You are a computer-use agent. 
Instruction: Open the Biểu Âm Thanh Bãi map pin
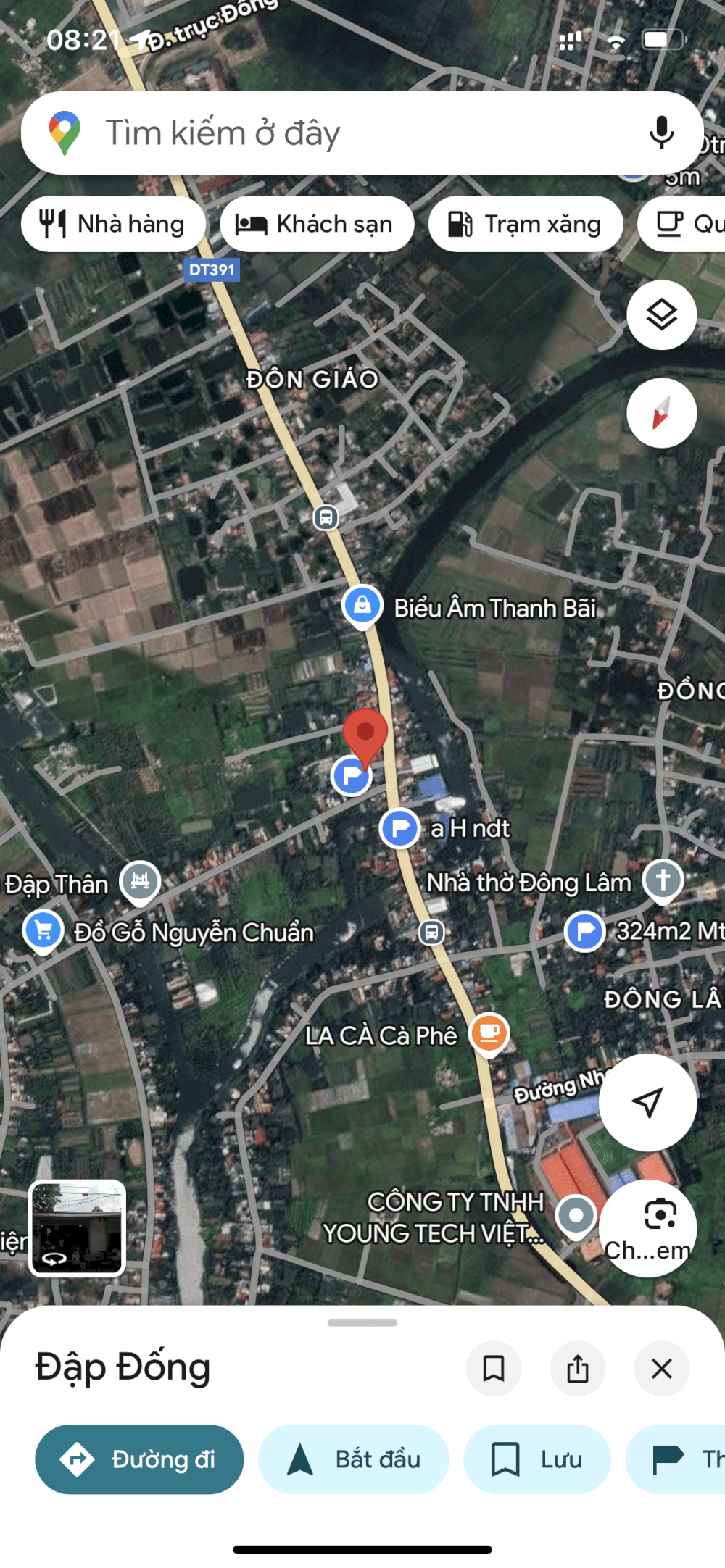coord(362,605)
